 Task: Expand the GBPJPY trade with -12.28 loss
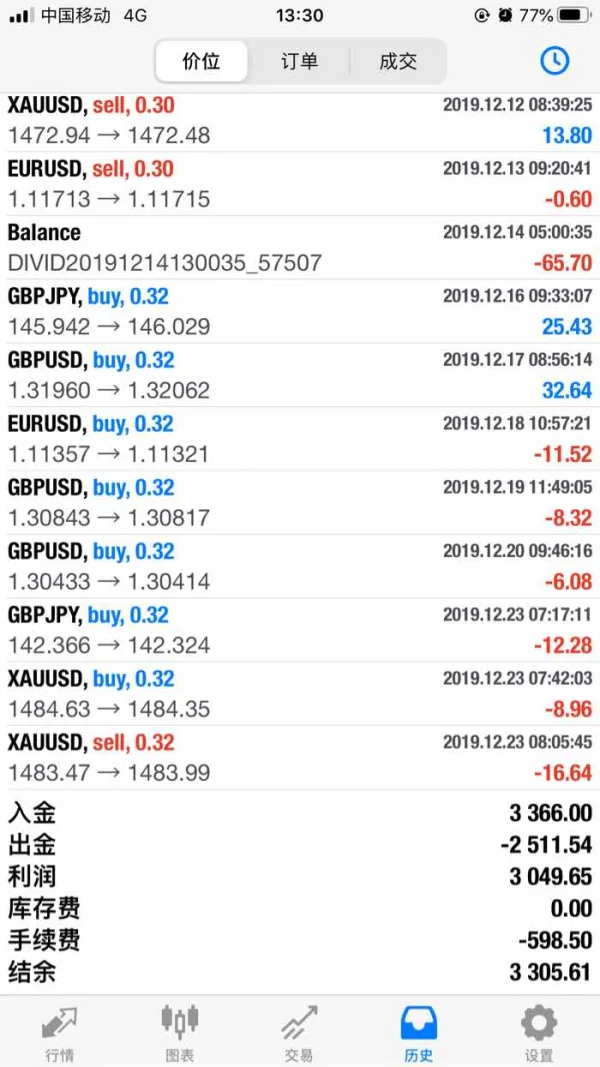(300, 631)
